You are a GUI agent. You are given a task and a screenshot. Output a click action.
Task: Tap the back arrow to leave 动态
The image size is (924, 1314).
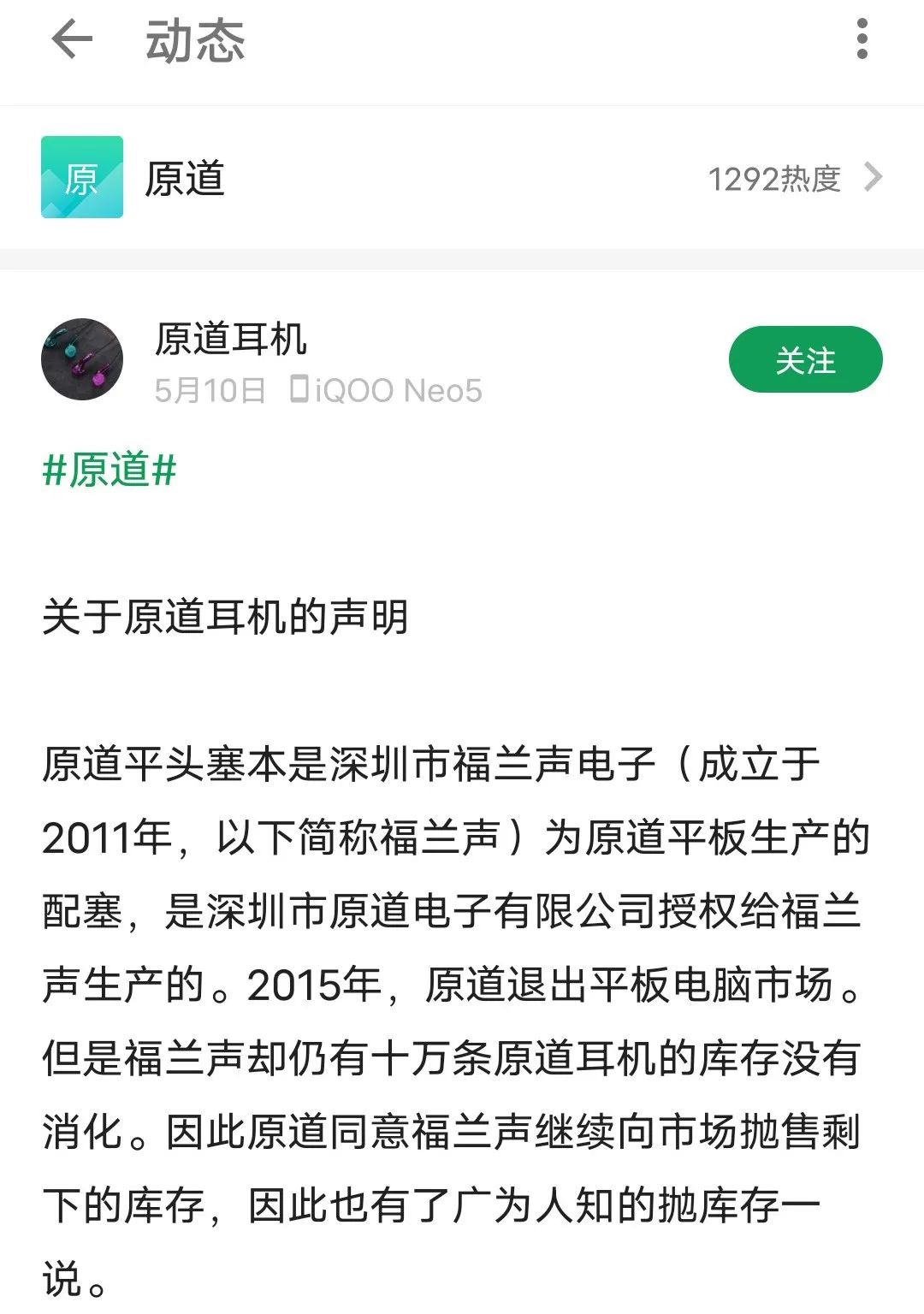click(72, 40)
